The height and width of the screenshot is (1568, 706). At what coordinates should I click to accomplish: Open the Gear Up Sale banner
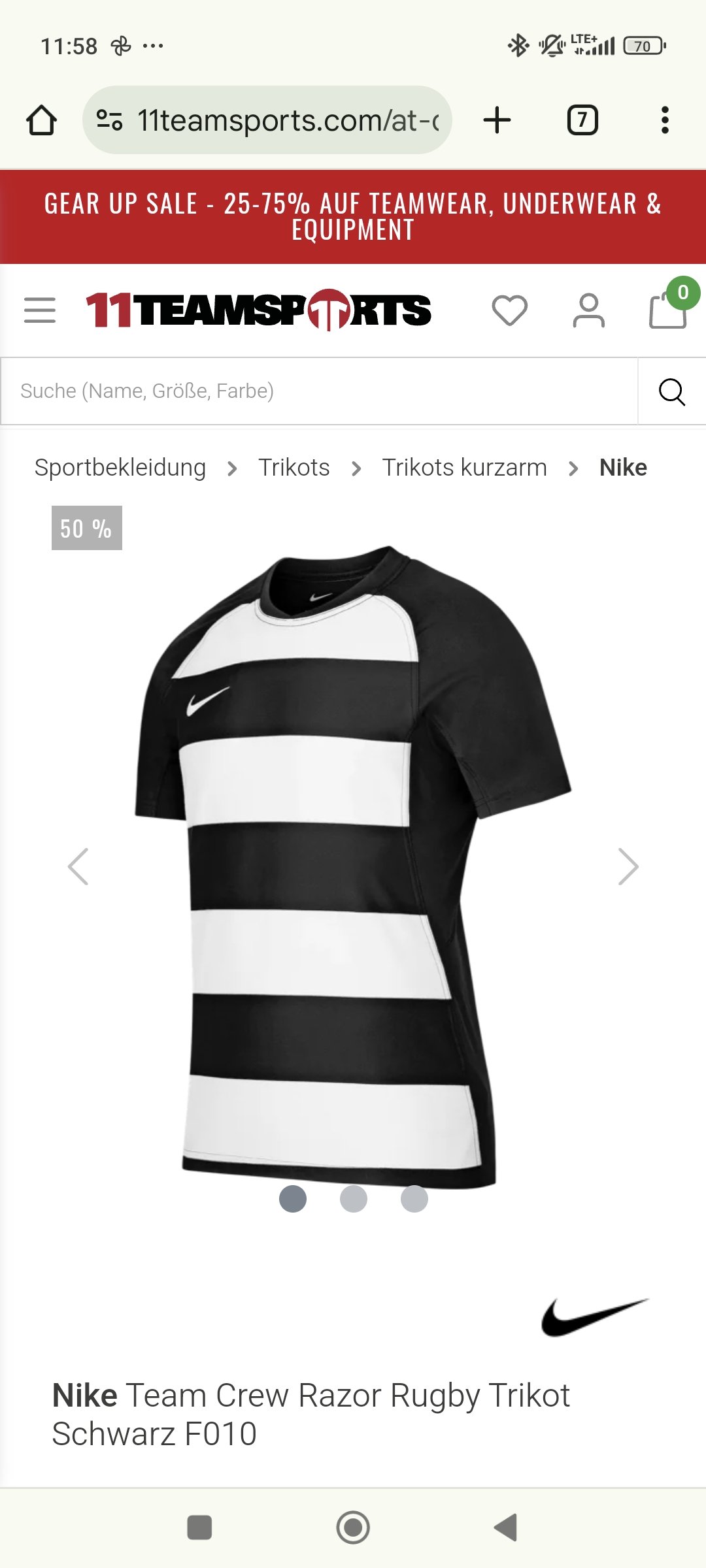click(x=353, y=217)
